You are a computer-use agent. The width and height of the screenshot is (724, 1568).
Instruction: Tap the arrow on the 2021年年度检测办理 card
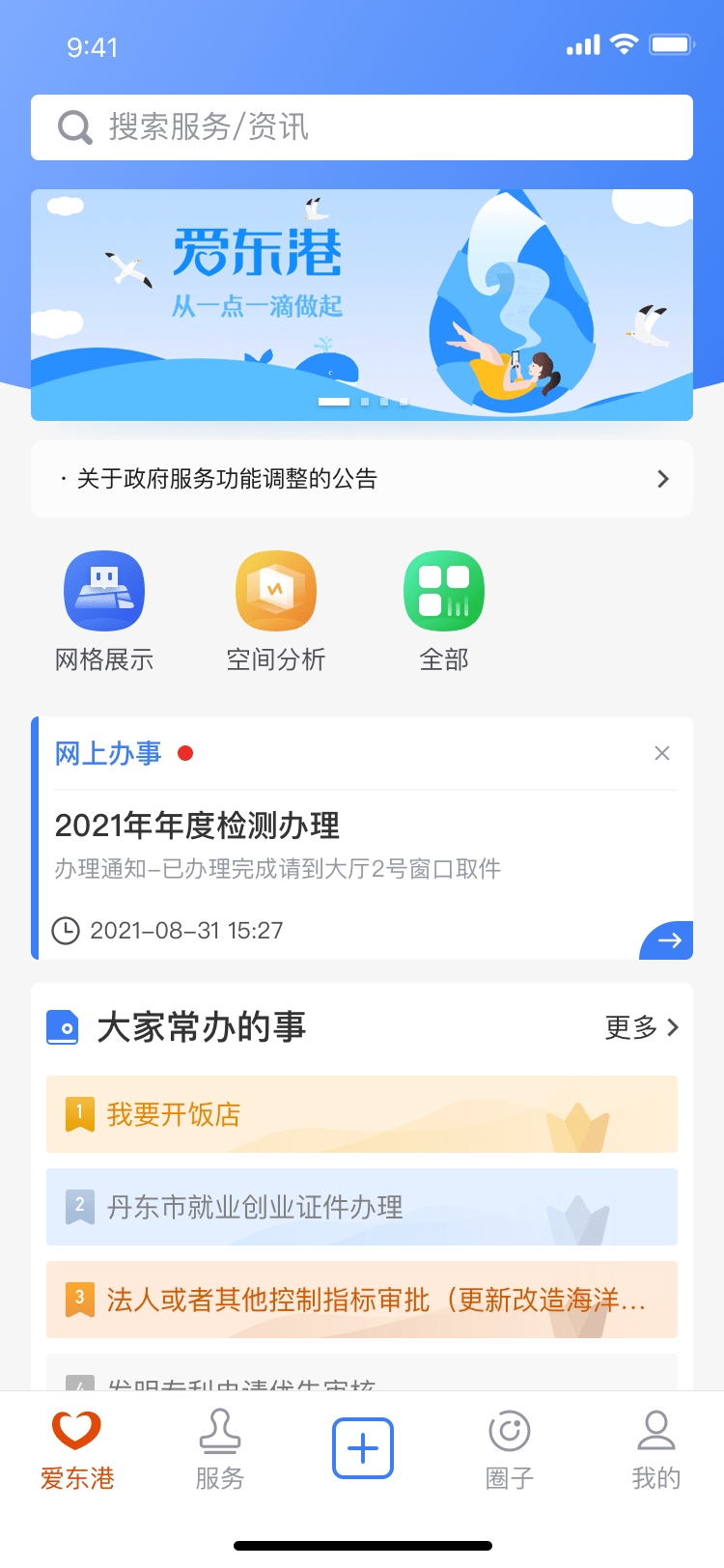click(668, 940)
